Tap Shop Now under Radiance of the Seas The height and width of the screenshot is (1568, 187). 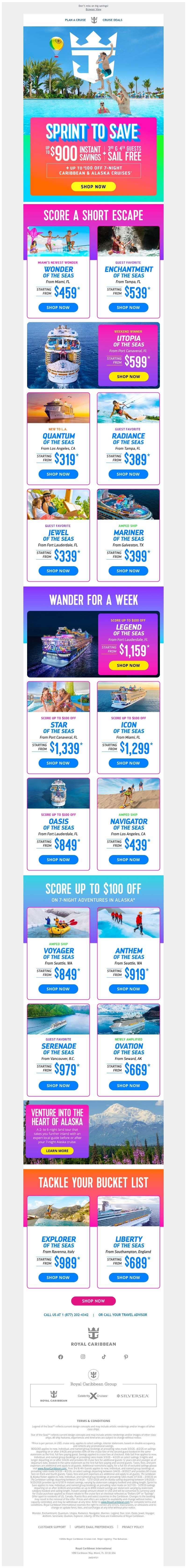[129, 474]
